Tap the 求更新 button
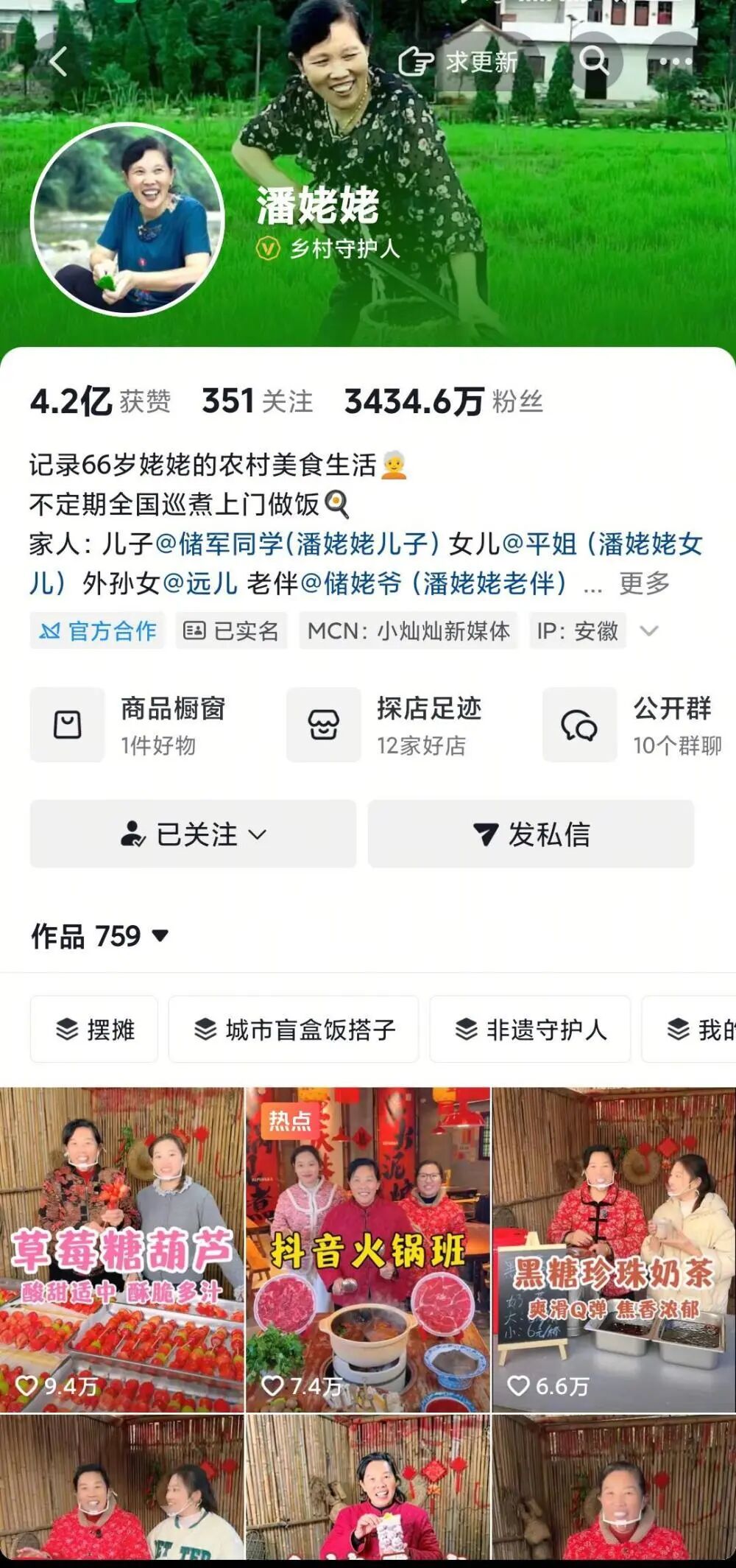This screenshot has width=736, height=1568. click(x=459, y=62)
